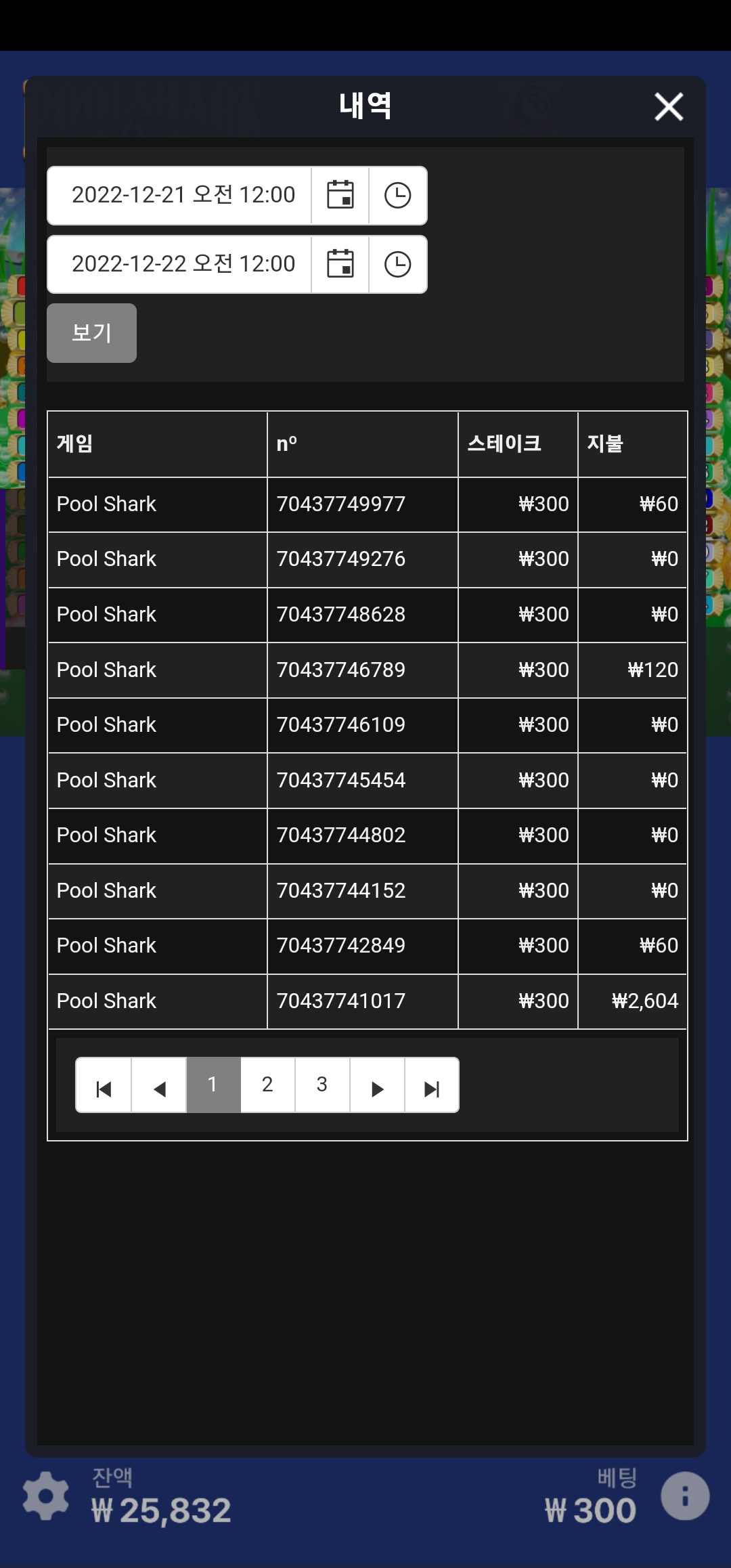Screen dimensions: 731x1568
Task: Jump to last page of results
Action: tap(432, 1085)
